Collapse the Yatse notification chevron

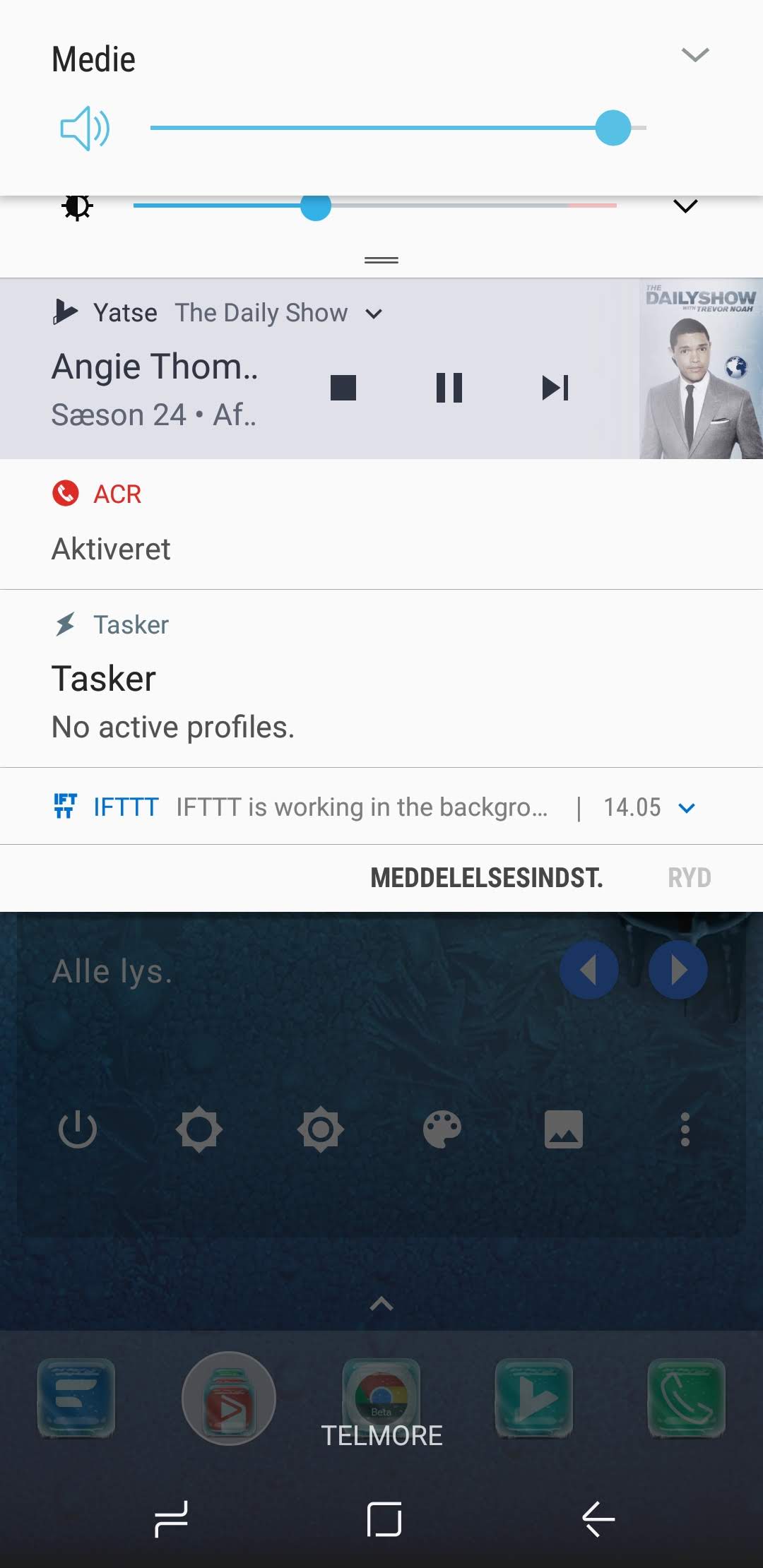point(374,314)
